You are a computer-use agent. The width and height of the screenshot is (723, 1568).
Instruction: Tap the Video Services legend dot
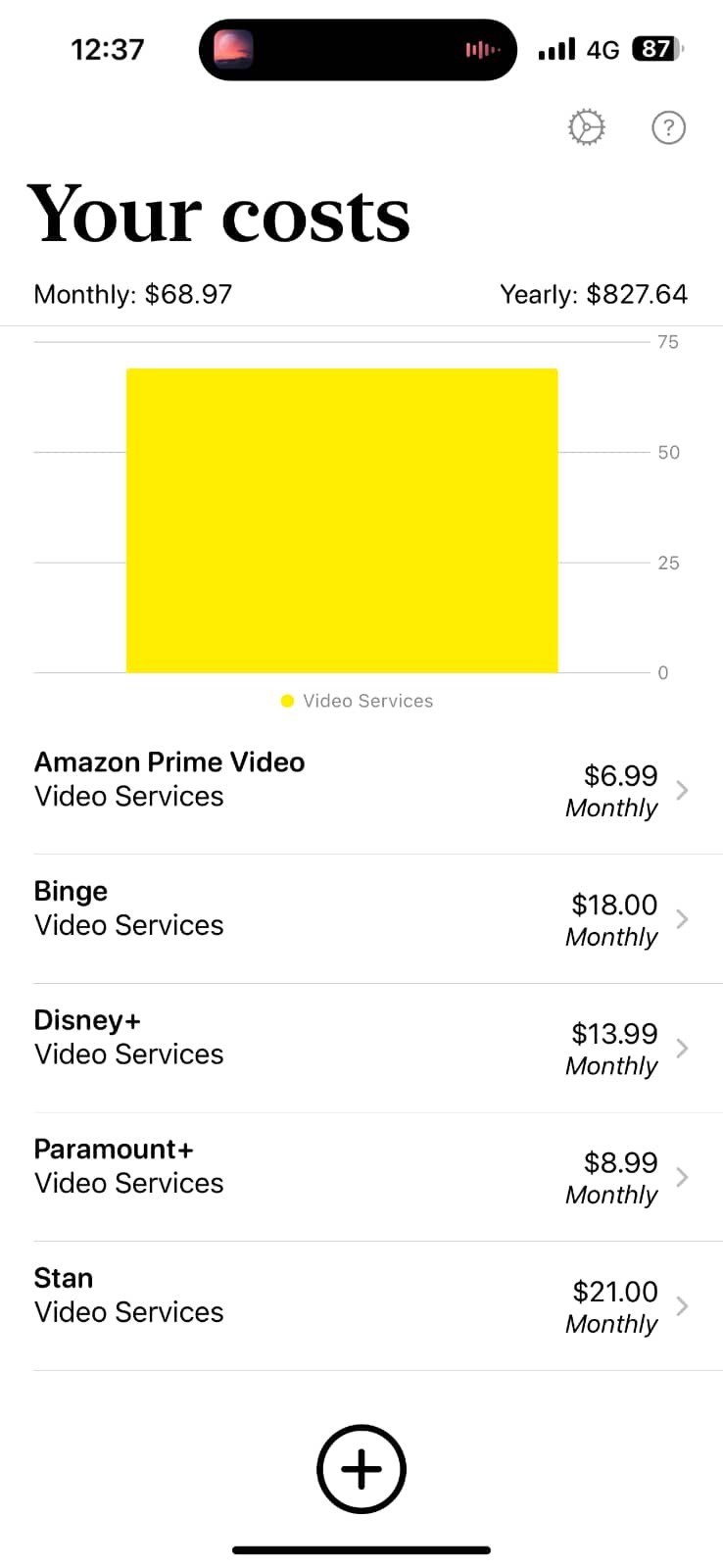coord(287,701)
